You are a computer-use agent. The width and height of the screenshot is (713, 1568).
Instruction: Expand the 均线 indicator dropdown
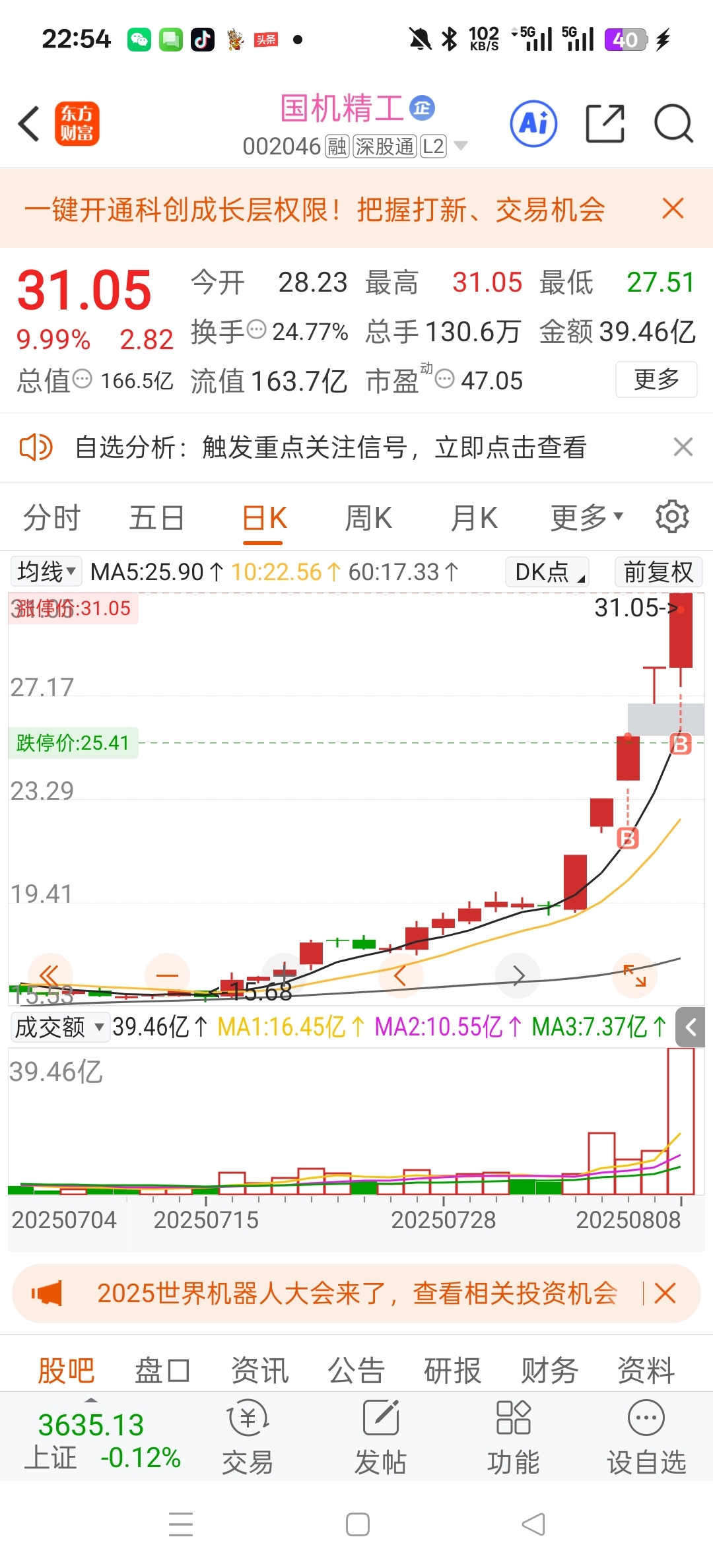[x=46, y=572]
